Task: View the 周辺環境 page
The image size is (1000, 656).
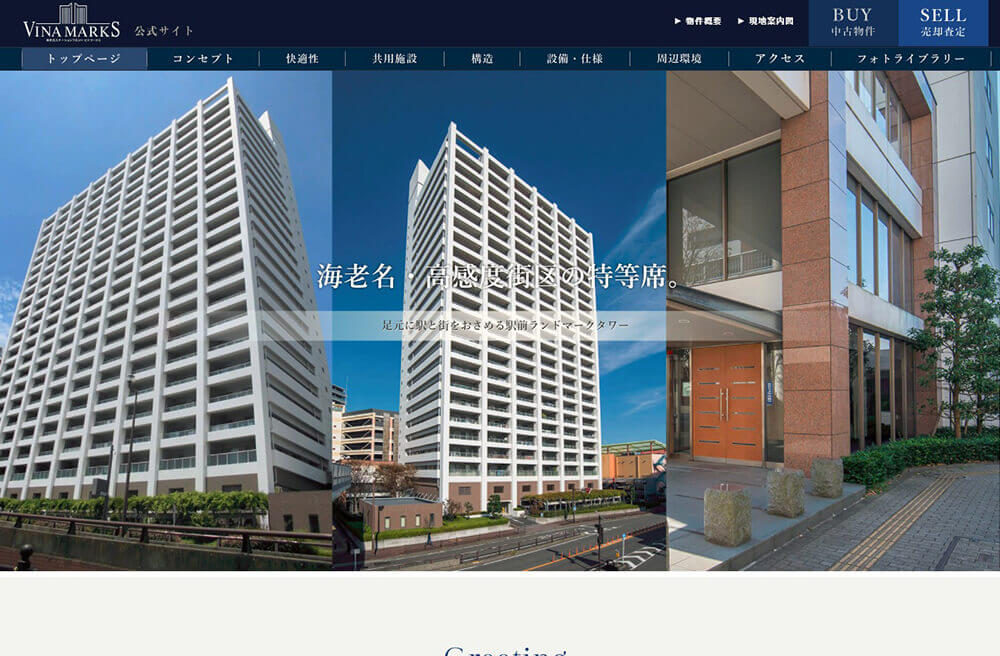Action: pos(679,59)
